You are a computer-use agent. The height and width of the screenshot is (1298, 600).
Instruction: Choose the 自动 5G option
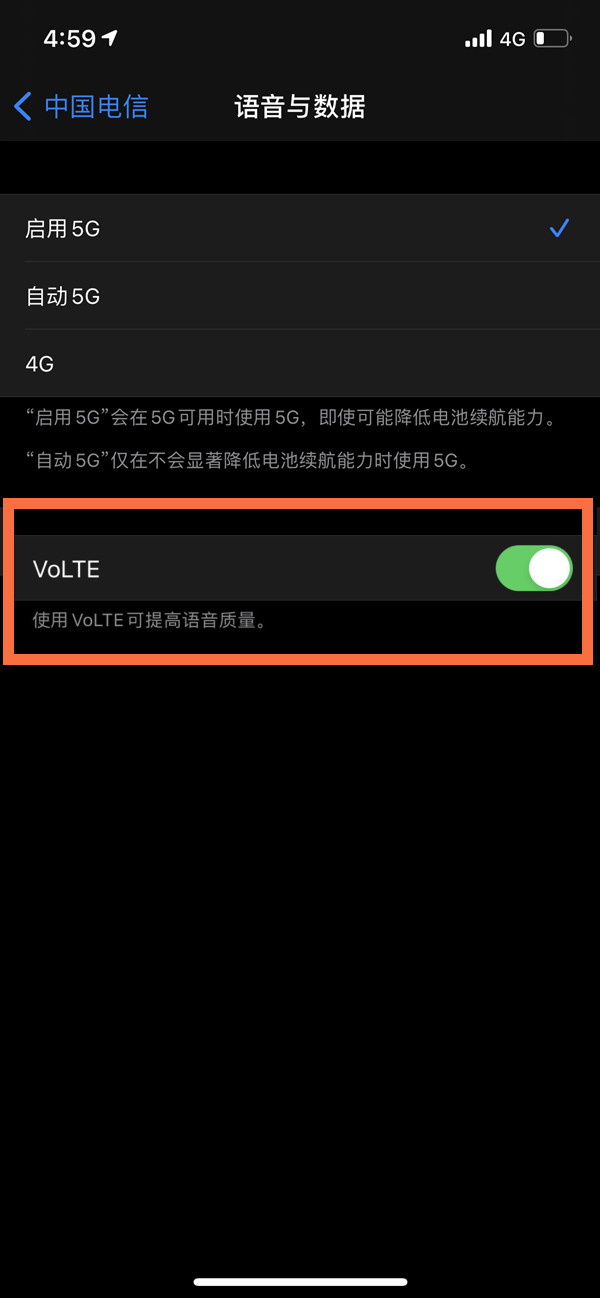[x=300, y=296]
